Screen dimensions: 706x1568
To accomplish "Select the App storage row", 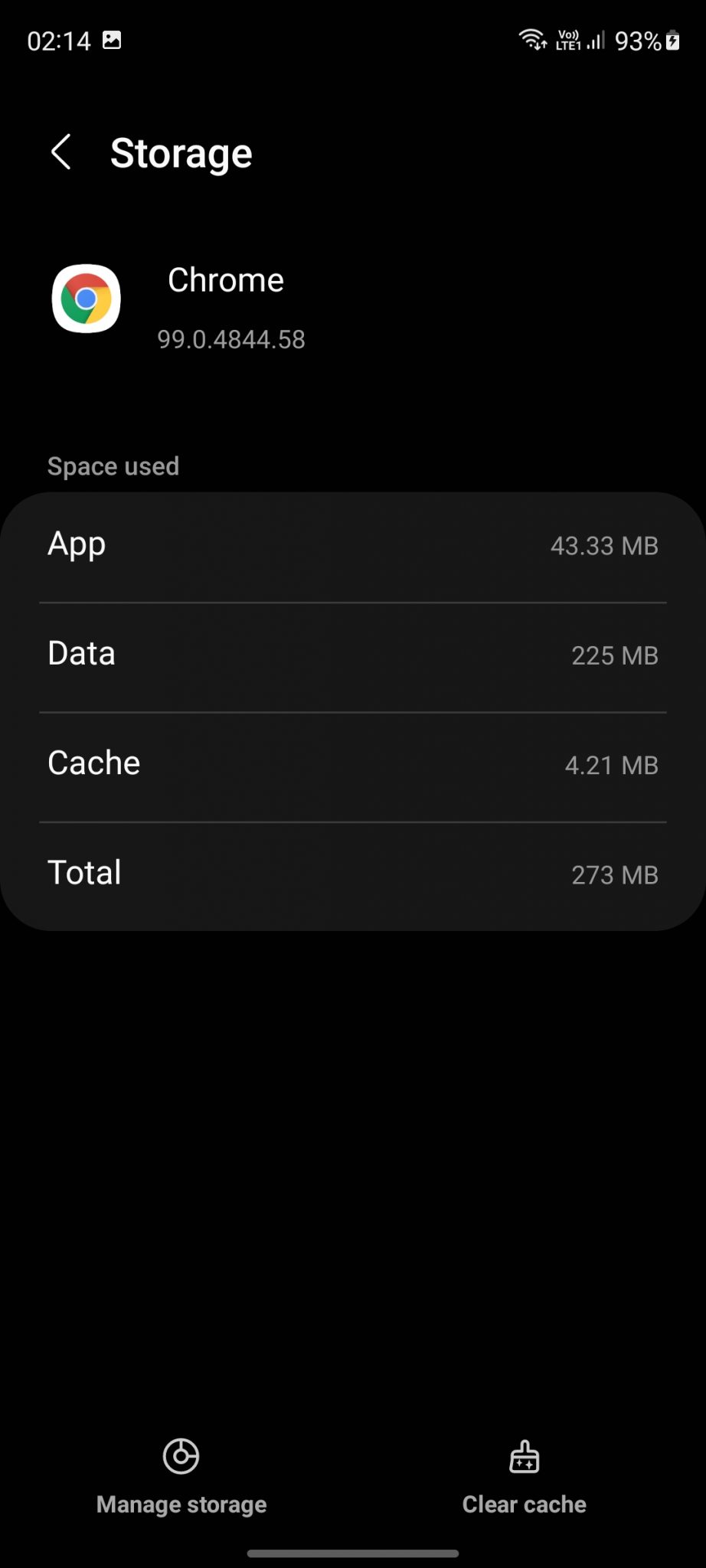I will pyautogui.click(x=352, y=545).
